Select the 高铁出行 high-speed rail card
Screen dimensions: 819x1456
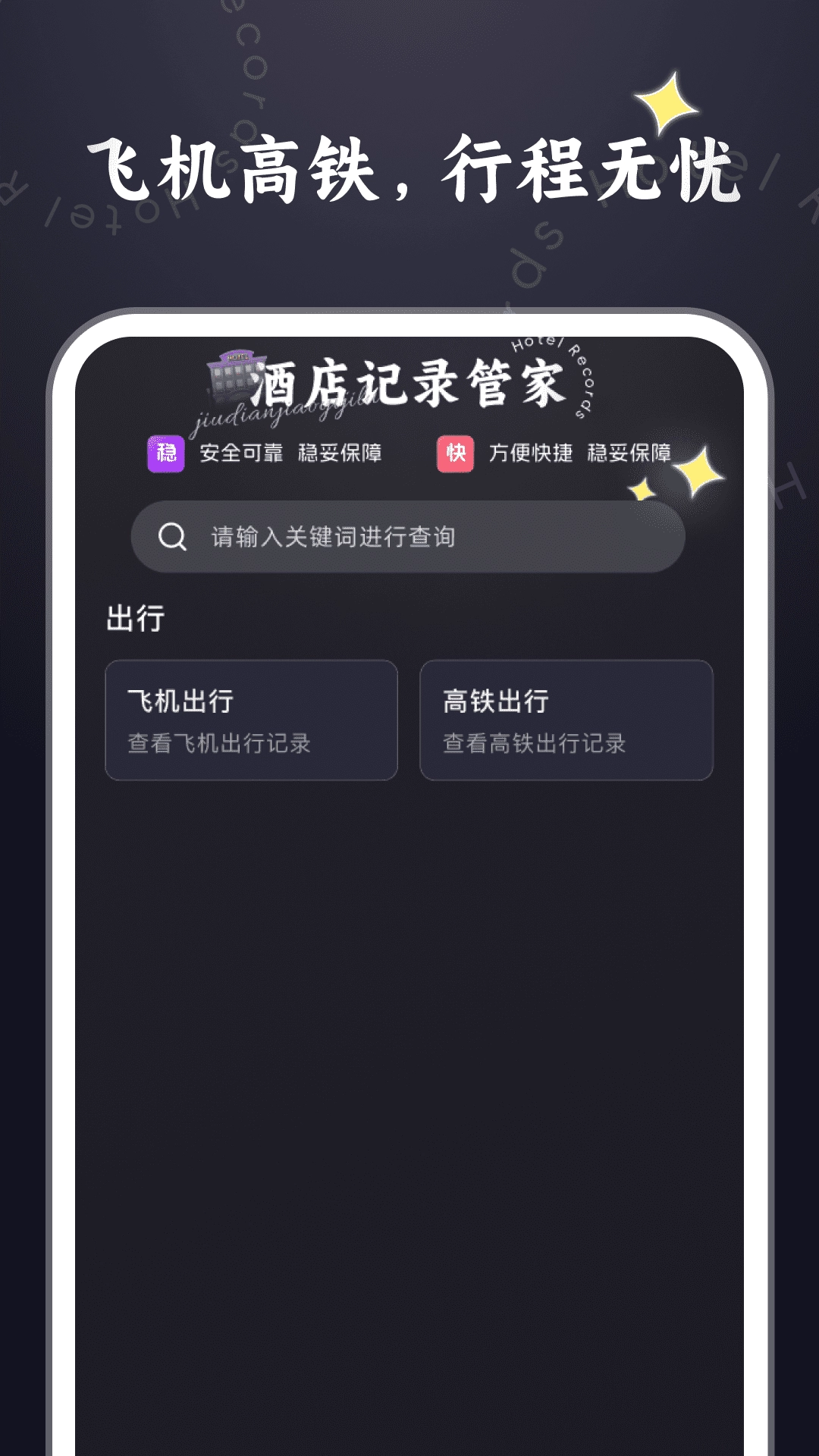568,720
